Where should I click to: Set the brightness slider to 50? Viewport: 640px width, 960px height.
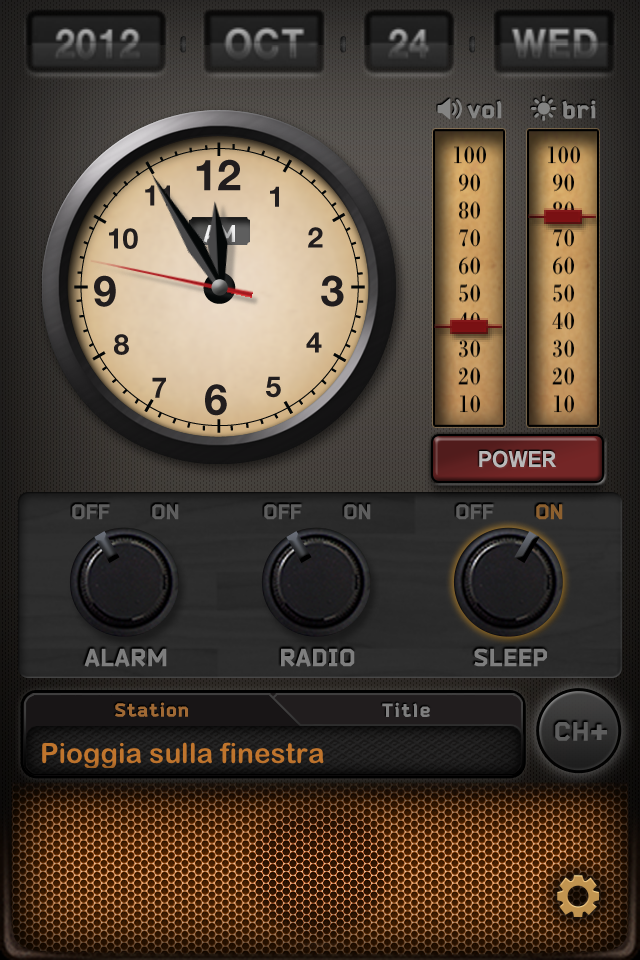[563, 294]
